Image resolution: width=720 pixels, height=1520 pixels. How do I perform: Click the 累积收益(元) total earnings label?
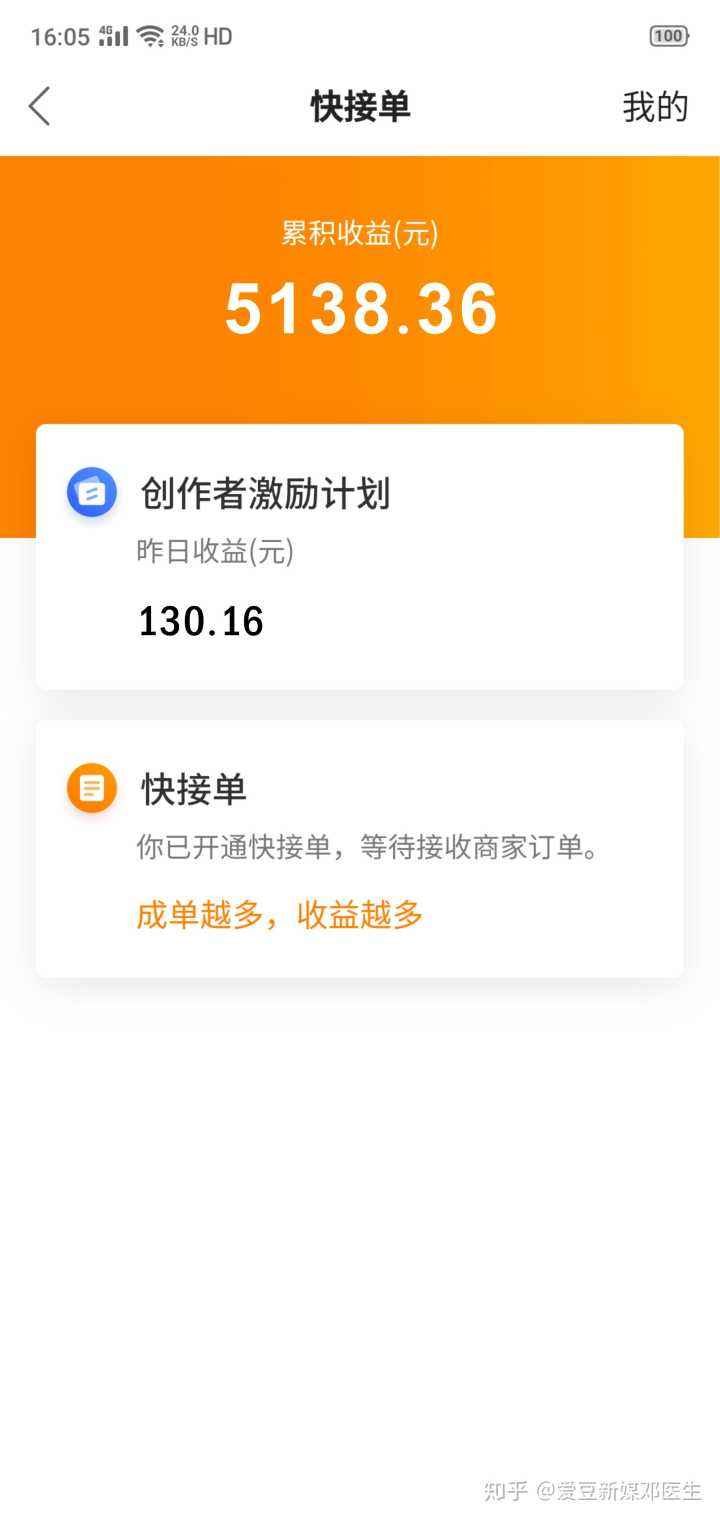point(360,233)
